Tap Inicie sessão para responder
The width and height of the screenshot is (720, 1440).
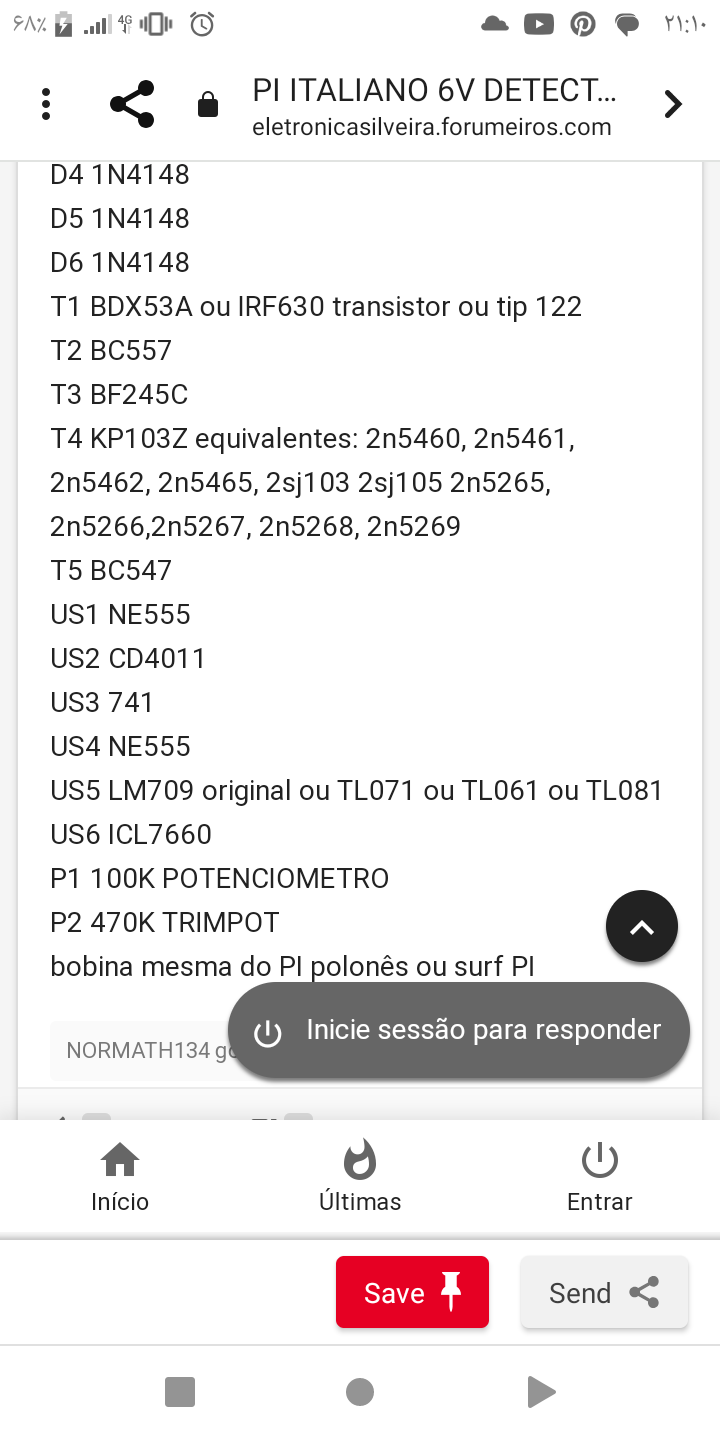459,1030
